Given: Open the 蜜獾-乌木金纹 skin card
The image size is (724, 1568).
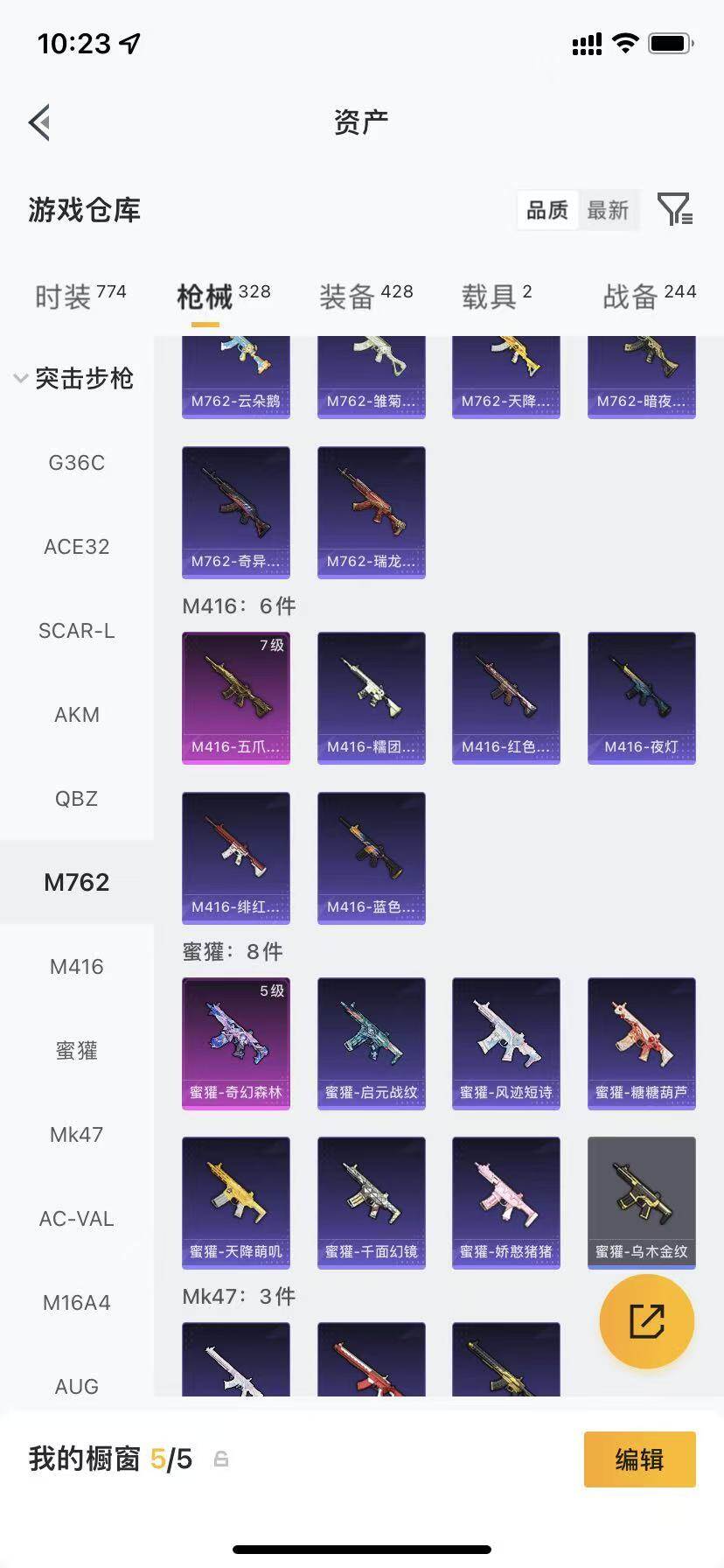Looking at the screenshot, I should tap(642, 1203).
